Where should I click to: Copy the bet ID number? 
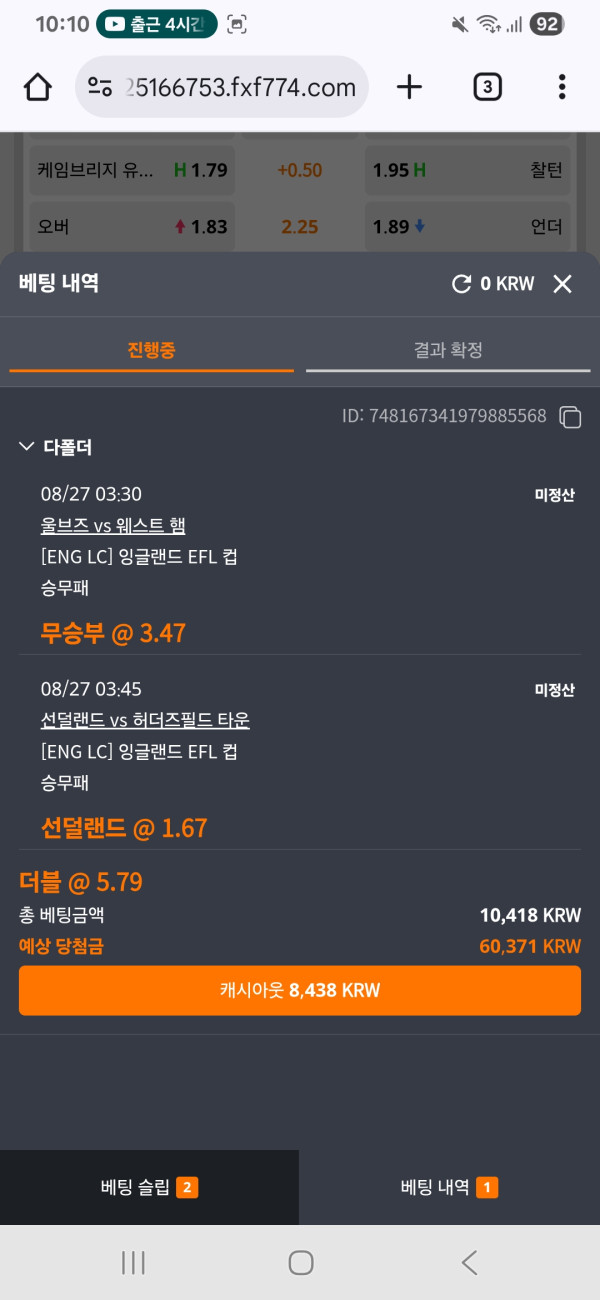[570, 416]
